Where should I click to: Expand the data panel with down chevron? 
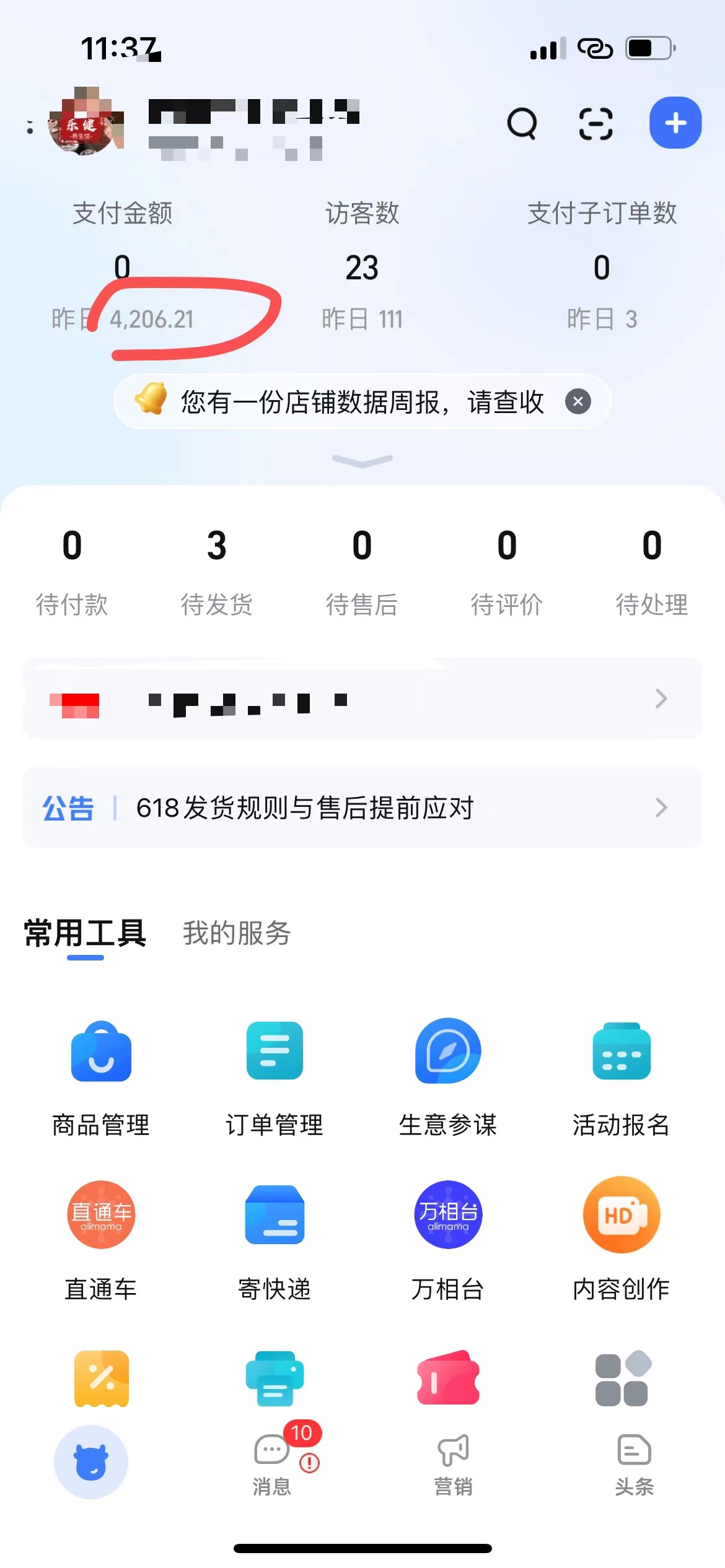pos(362,461)
